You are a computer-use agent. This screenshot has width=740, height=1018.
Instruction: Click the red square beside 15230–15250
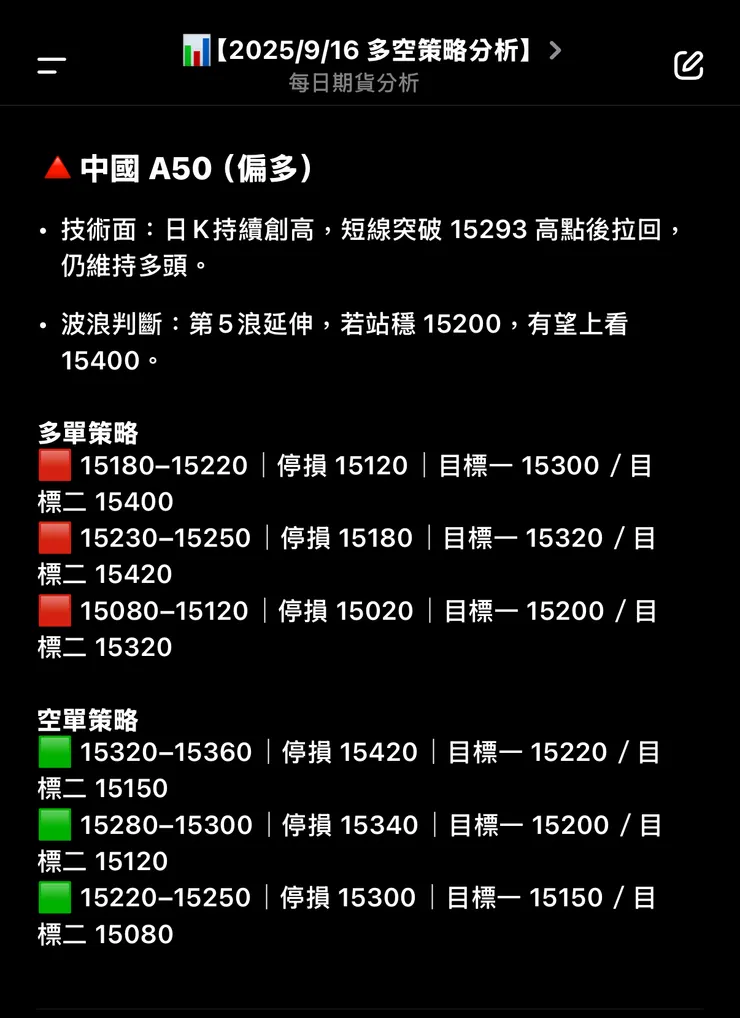point(55,537)
